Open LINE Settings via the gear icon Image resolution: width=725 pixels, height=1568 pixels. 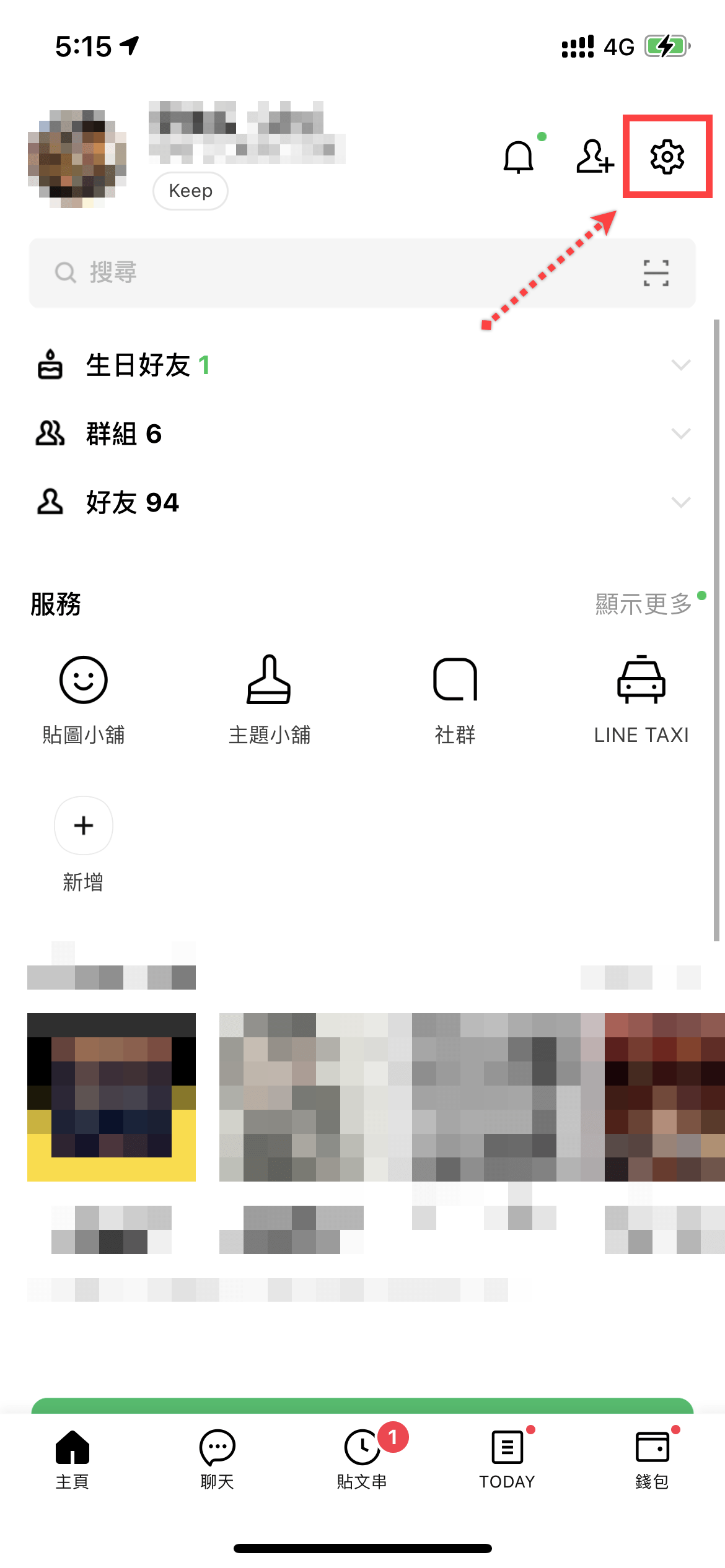point(667,158)
